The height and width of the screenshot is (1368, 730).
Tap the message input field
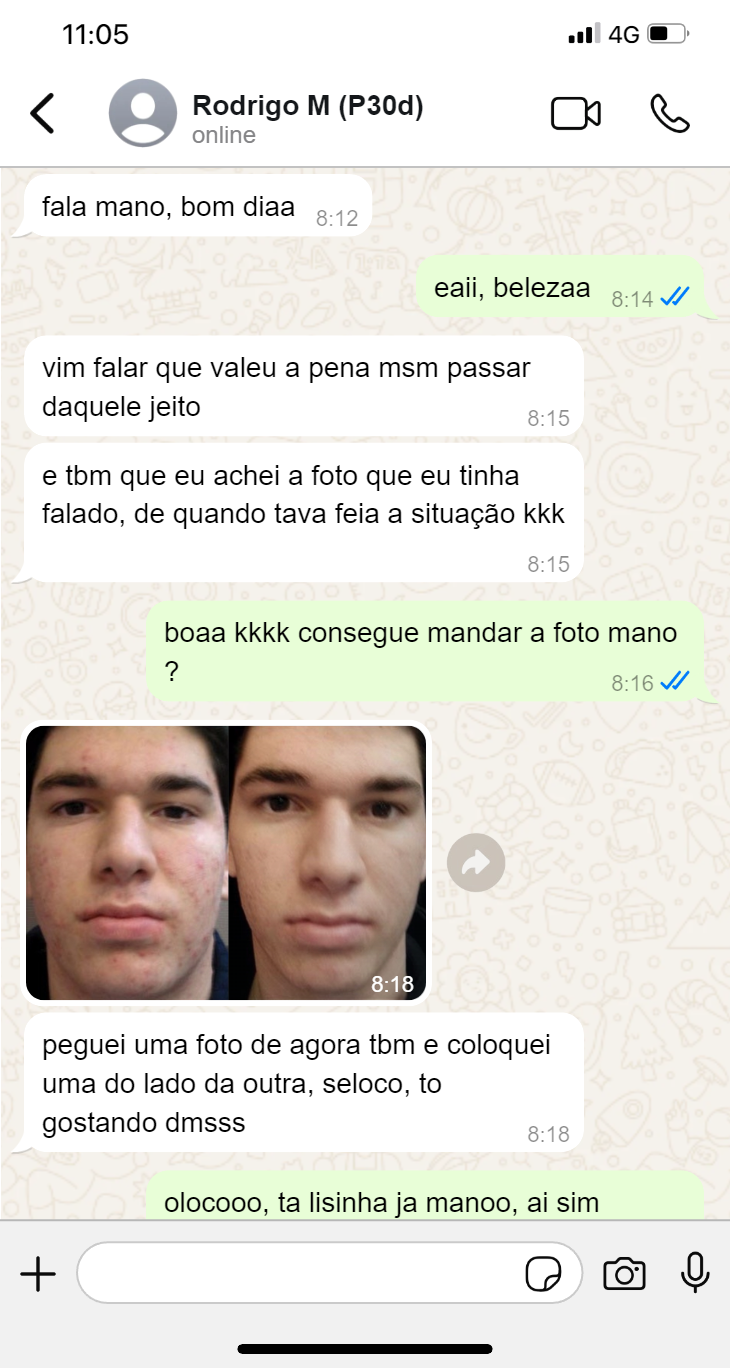point(300,1273)
